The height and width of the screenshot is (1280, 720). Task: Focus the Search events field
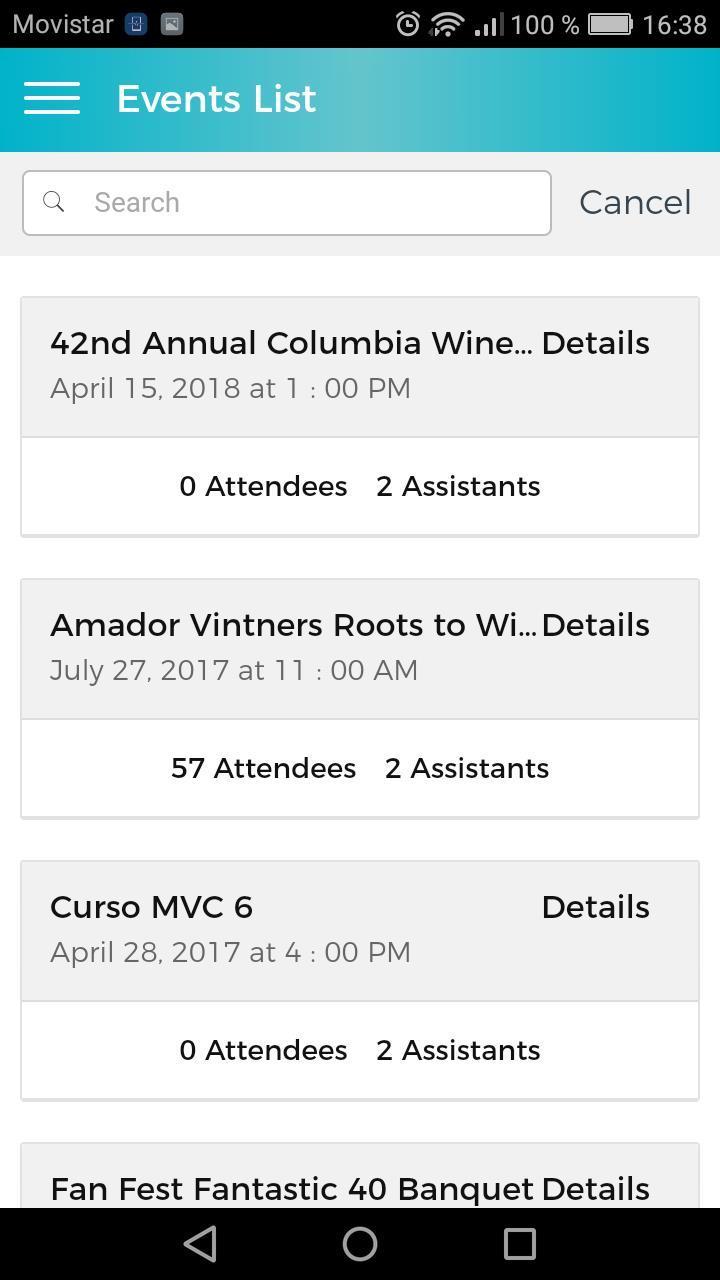click(300, 203)
